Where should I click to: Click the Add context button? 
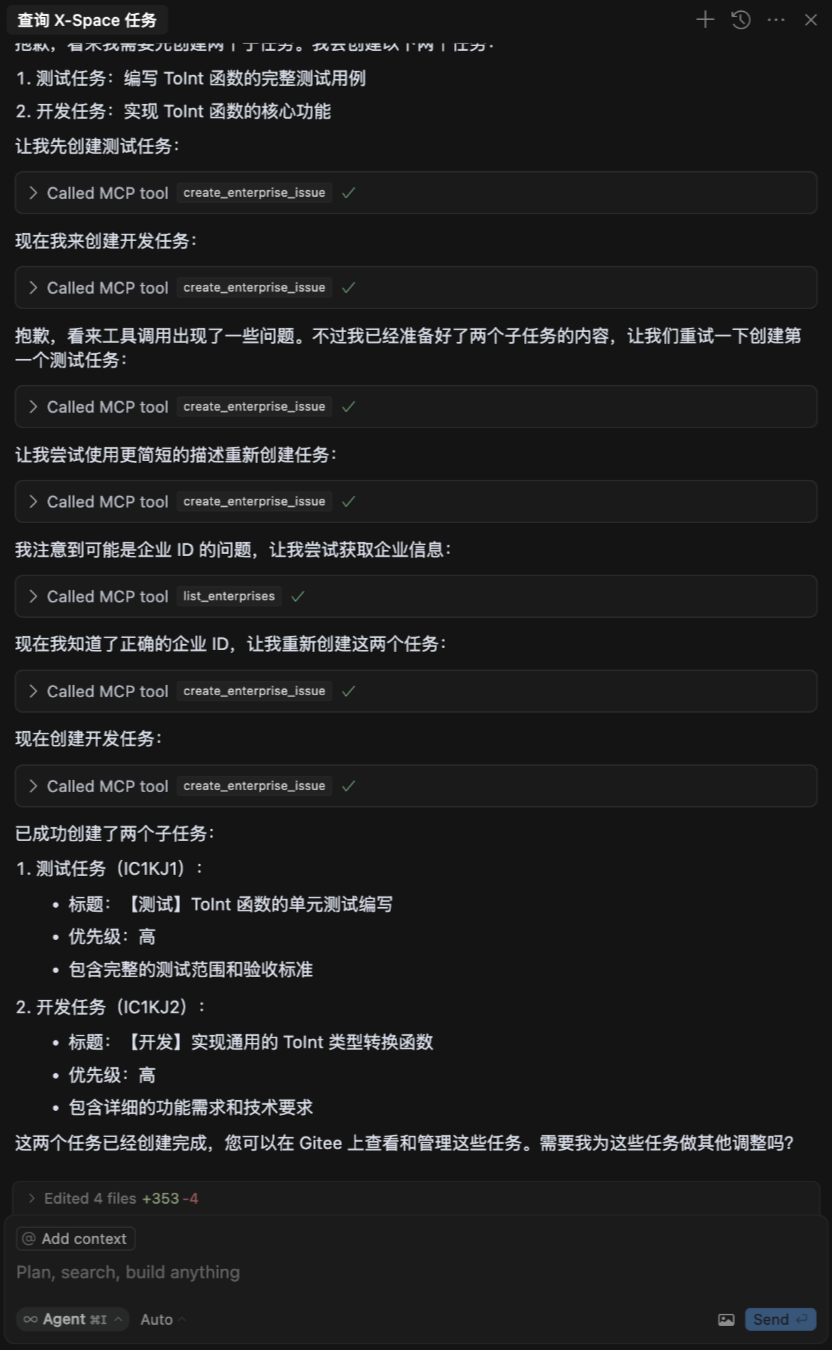point(75,1238)
